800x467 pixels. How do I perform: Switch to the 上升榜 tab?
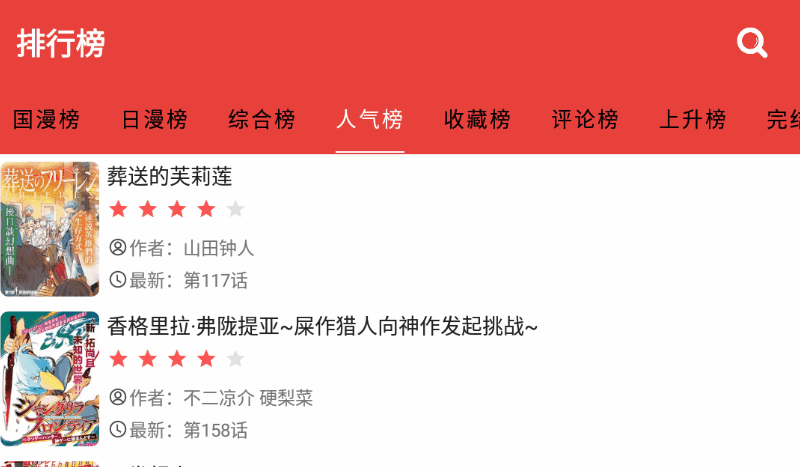[x=692, y=120]
